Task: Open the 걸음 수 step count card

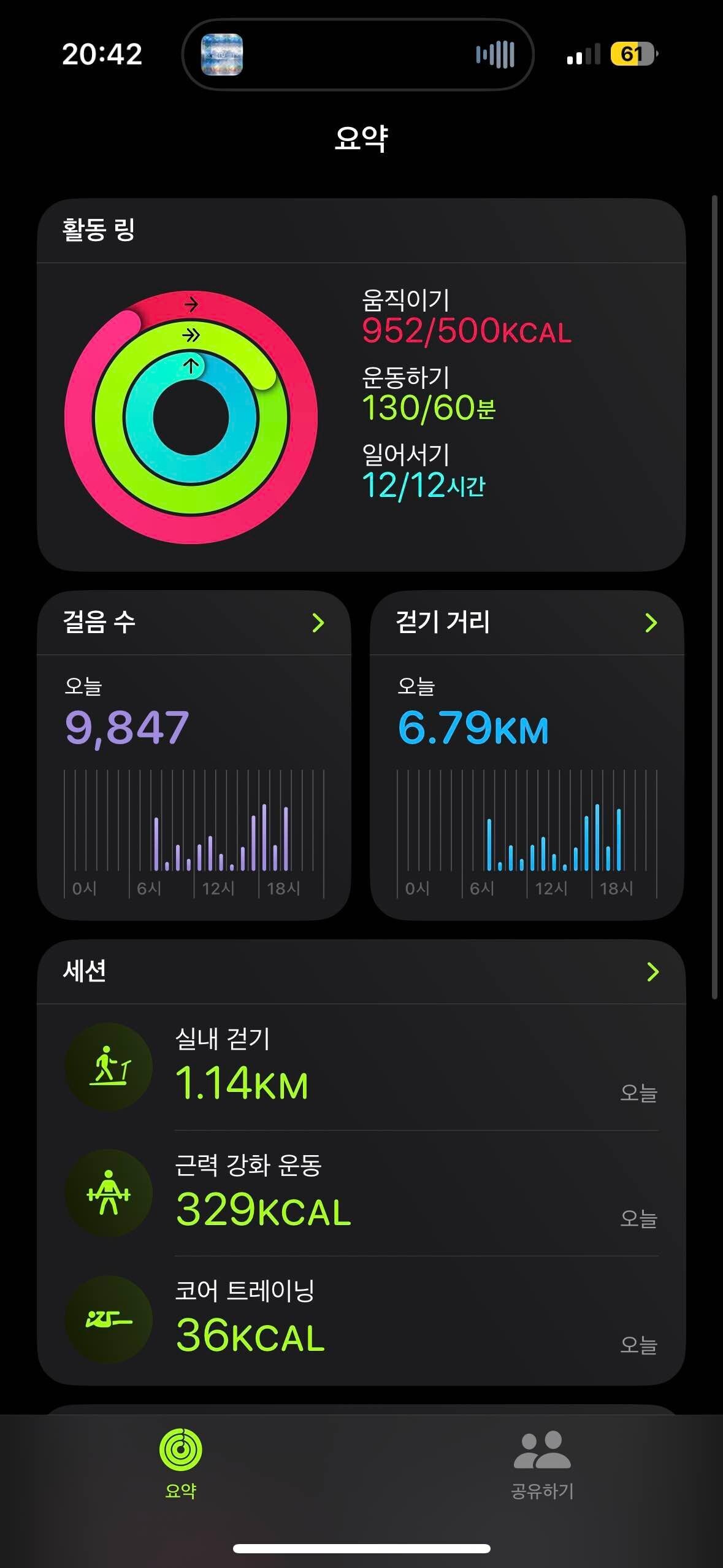Action: coord(194,755)
